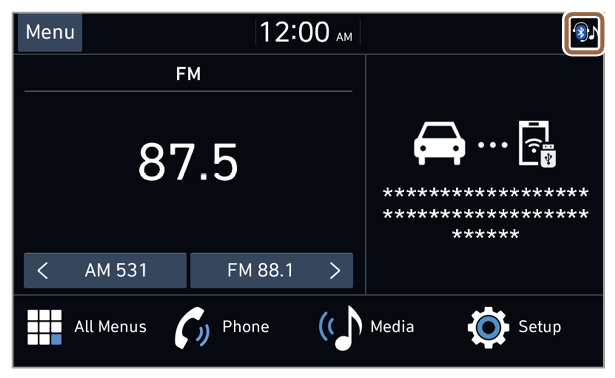The image size is (615, 378).
Task: Open the FM 87.5 radio panel
Action: [x=189, y=174]
